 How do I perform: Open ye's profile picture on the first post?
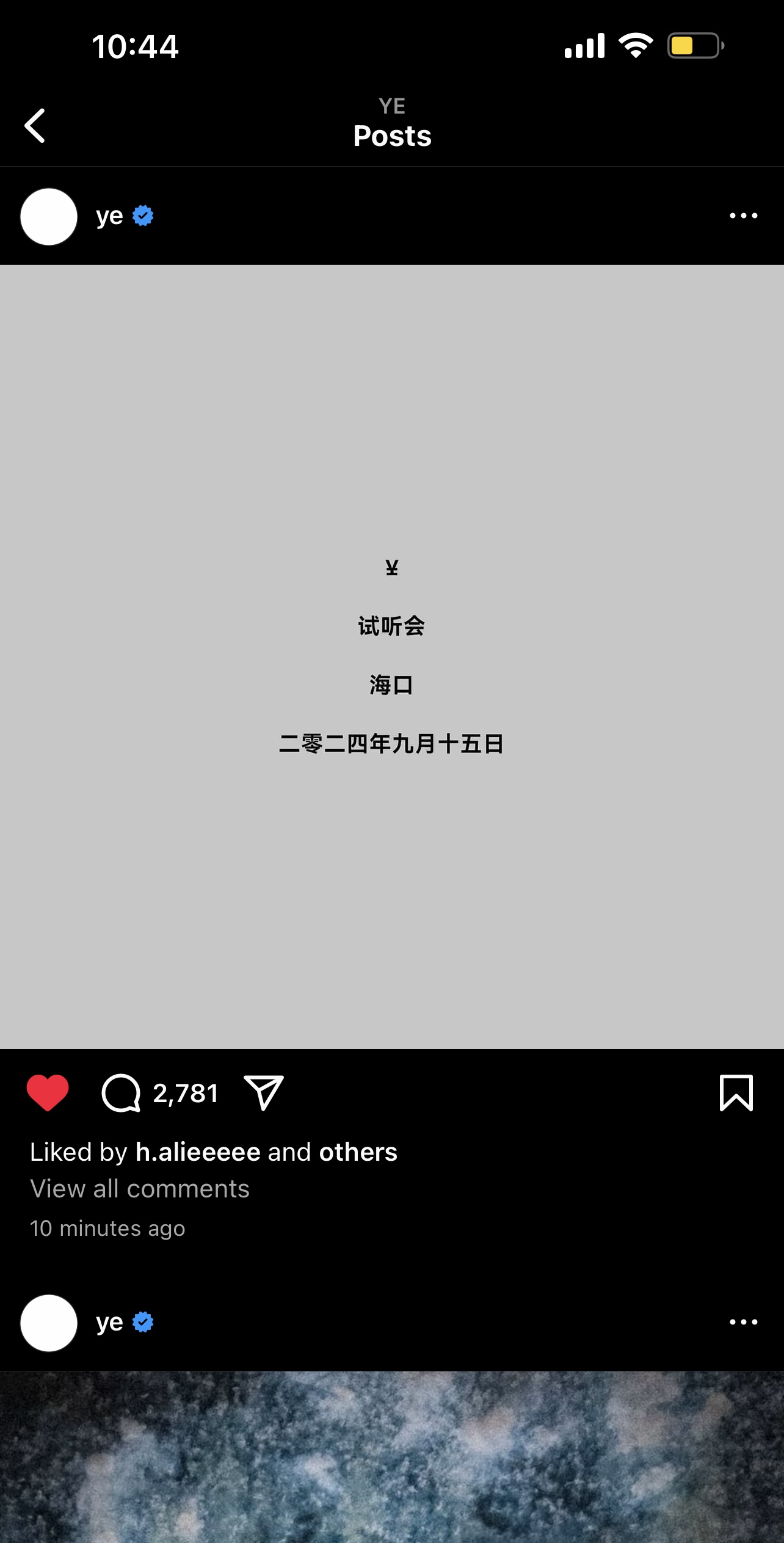pos(49,217)
